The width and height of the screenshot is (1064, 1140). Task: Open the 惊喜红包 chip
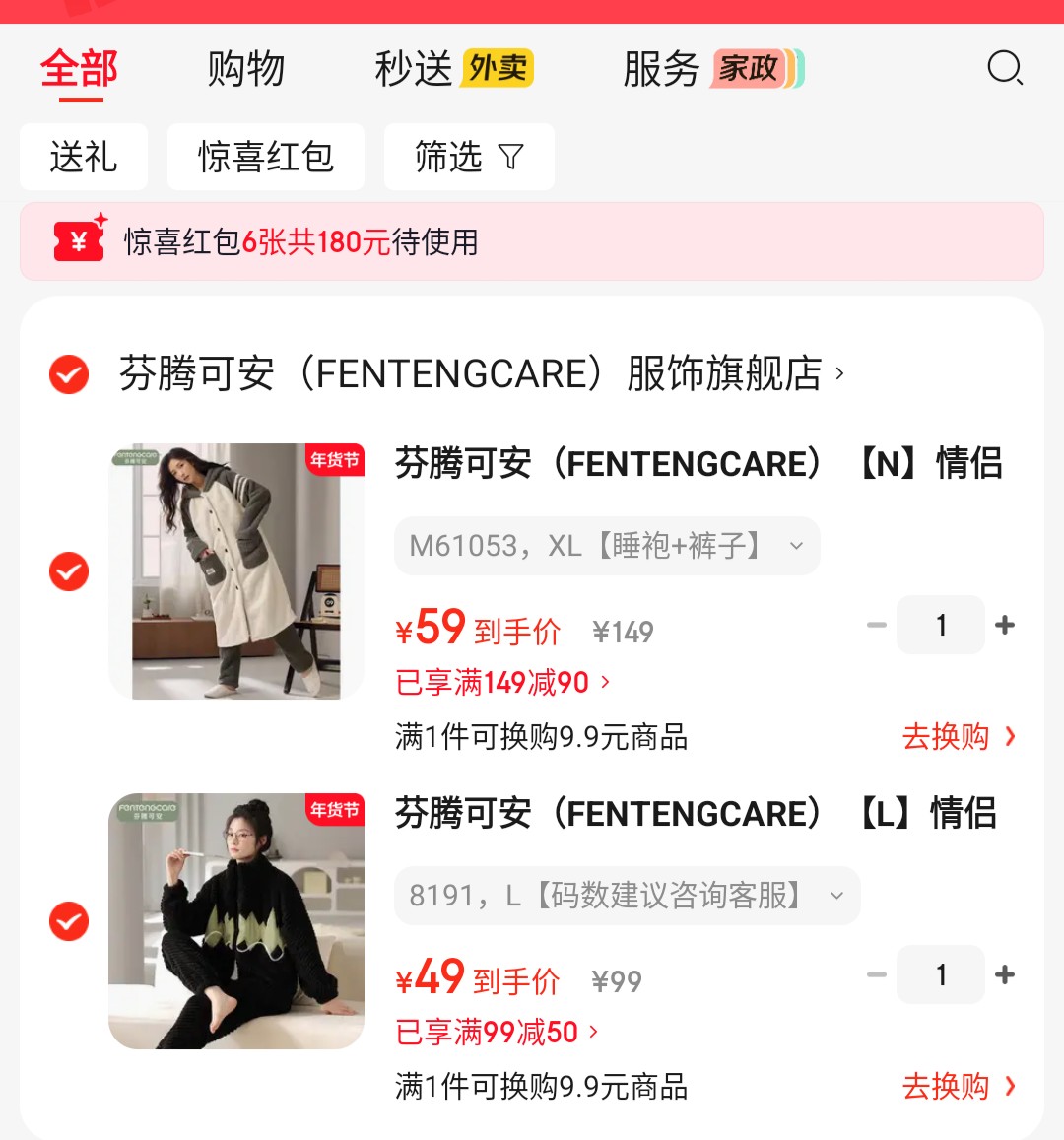point(266,157)
